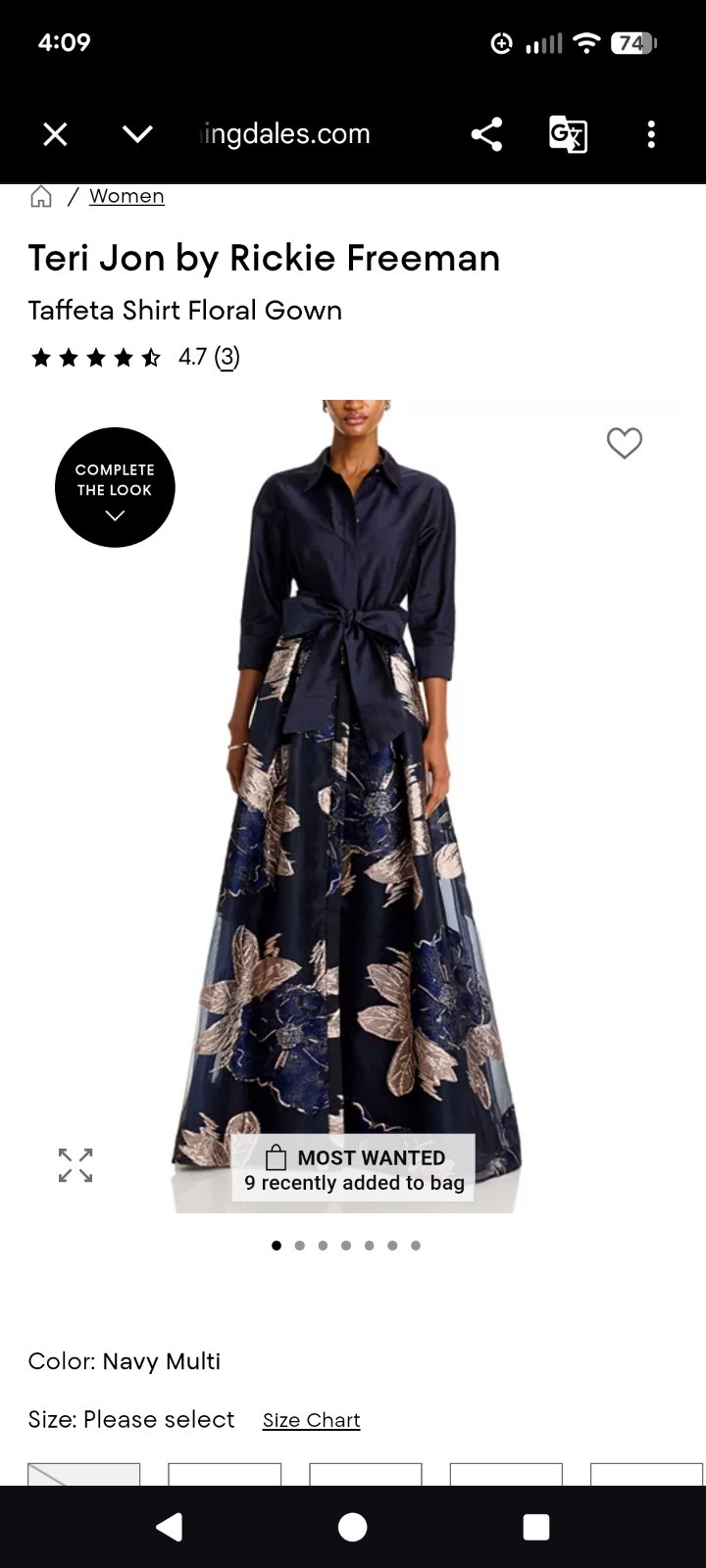The height and width of the screenshot is (1568, 706).
Task: Go to the Android home screen
Action: (x=353, y=1526)
